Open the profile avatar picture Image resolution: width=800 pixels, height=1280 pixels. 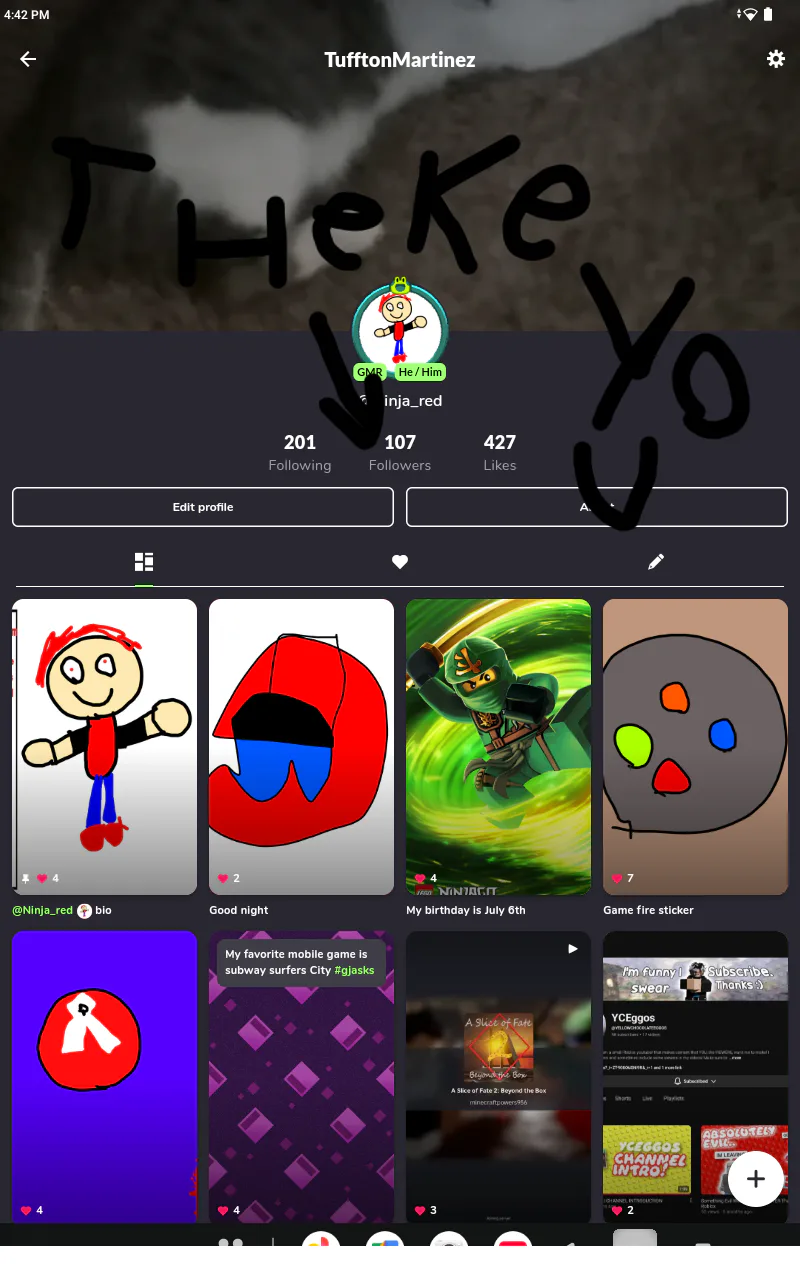pos(400,327)
